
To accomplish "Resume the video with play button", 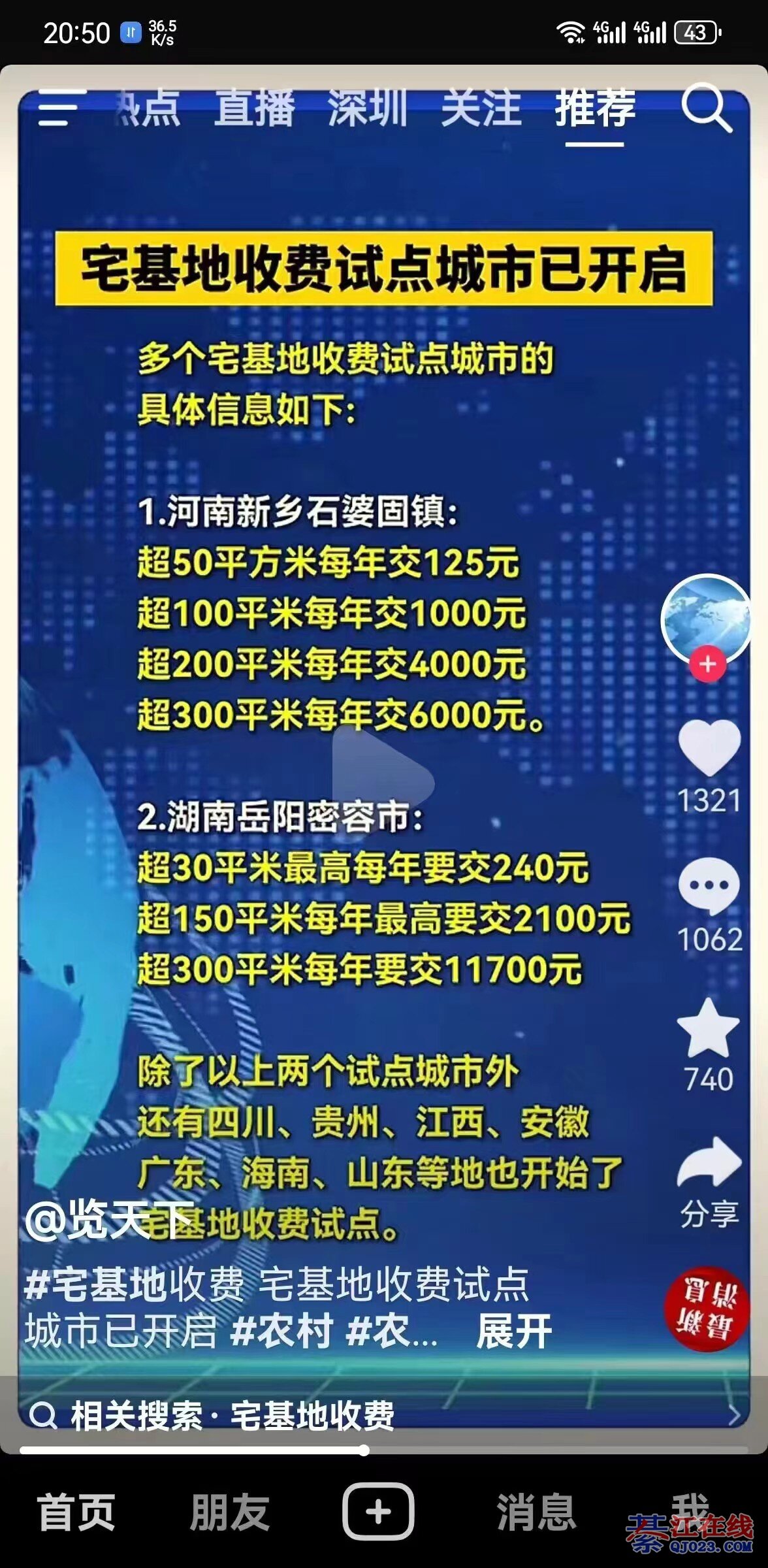I will tap(383, 779).
